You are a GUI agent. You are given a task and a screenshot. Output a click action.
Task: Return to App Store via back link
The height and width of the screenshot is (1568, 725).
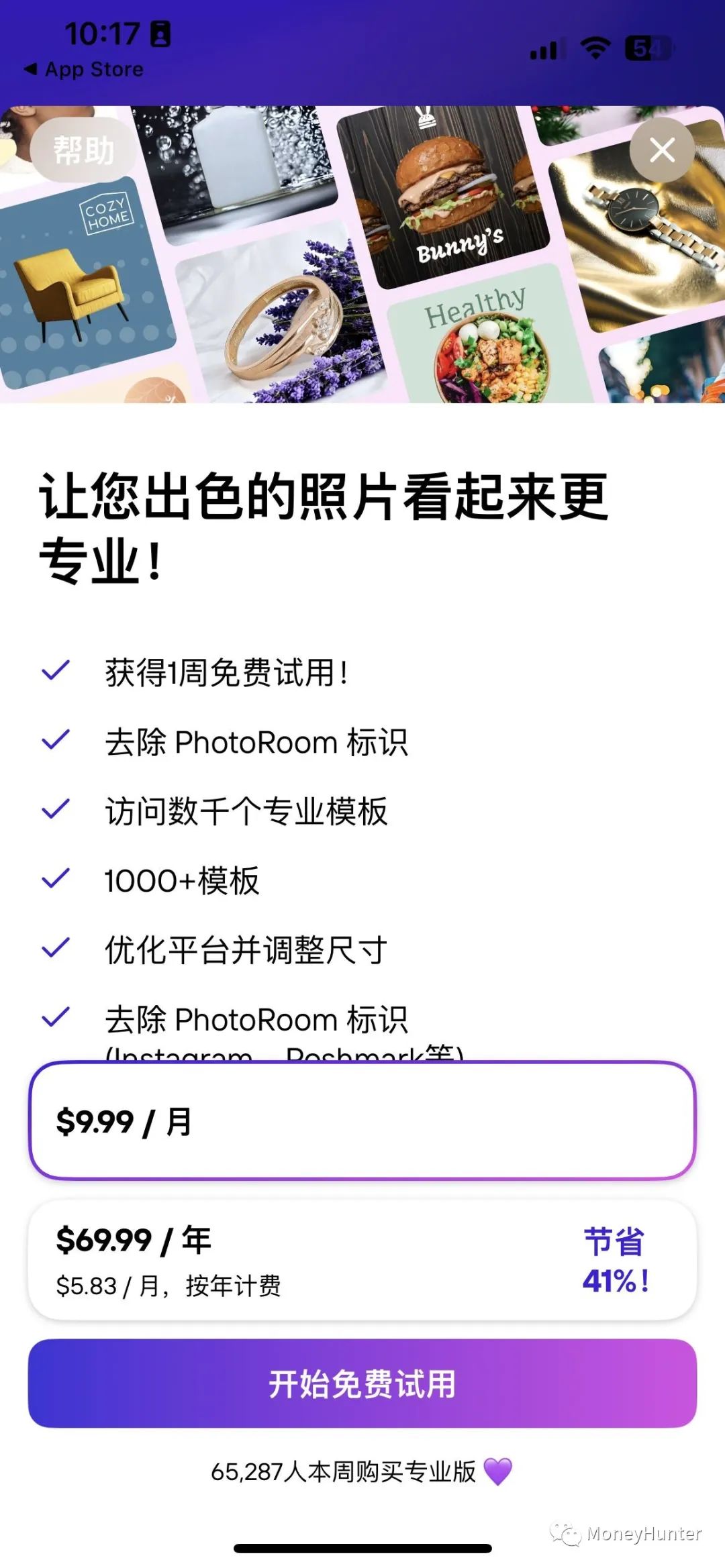84,69
